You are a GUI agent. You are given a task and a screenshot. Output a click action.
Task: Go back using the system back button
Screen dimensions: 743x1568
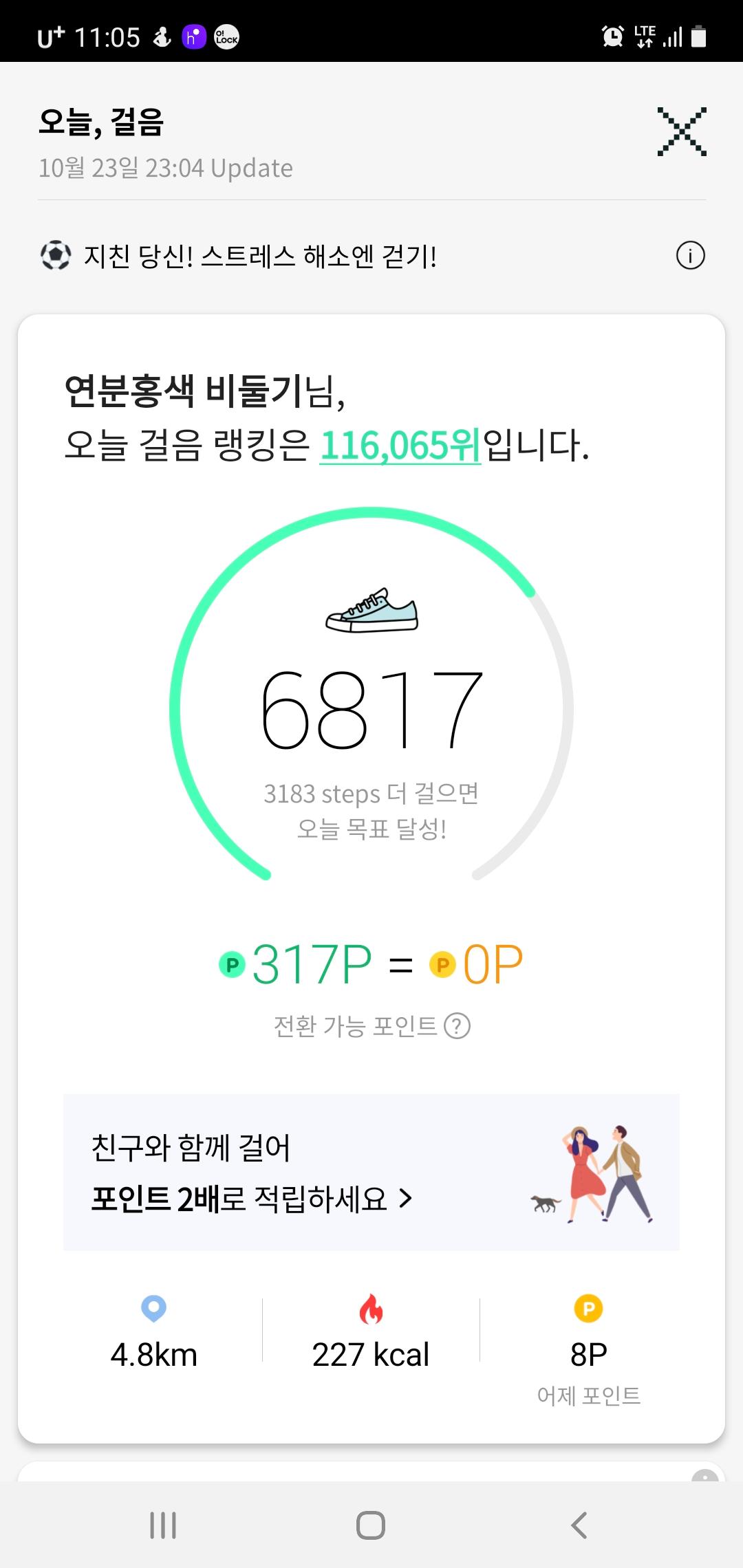[579, 1525]
